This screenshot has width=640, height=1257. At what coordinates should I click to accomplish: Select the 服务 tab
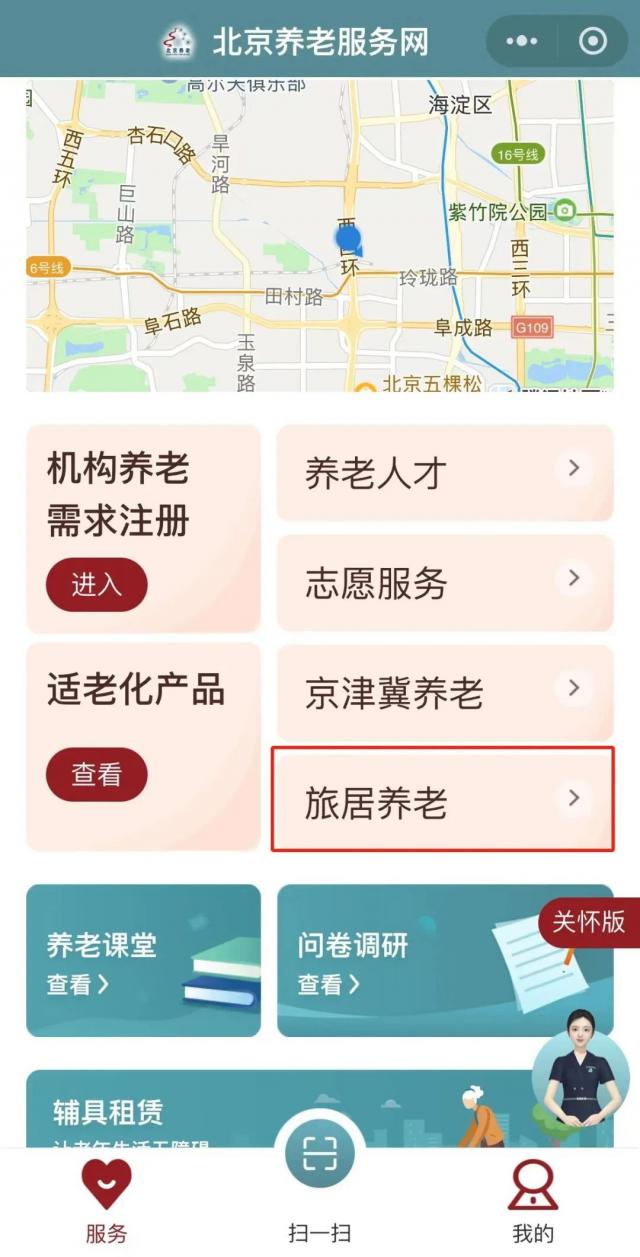coord(106,1200)
